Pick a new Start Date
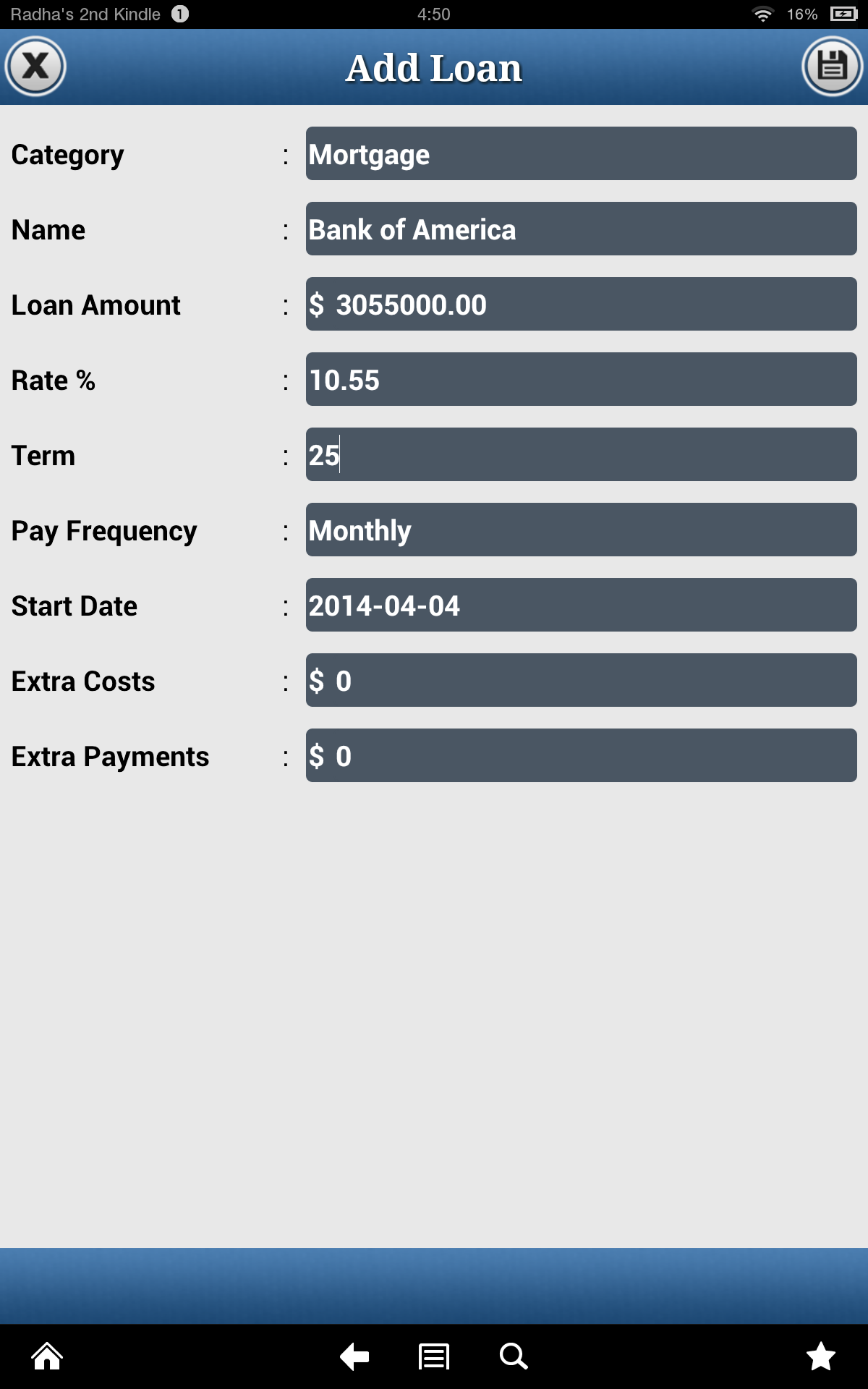This screenshot has height=1389, width=868. click(581, 606)
